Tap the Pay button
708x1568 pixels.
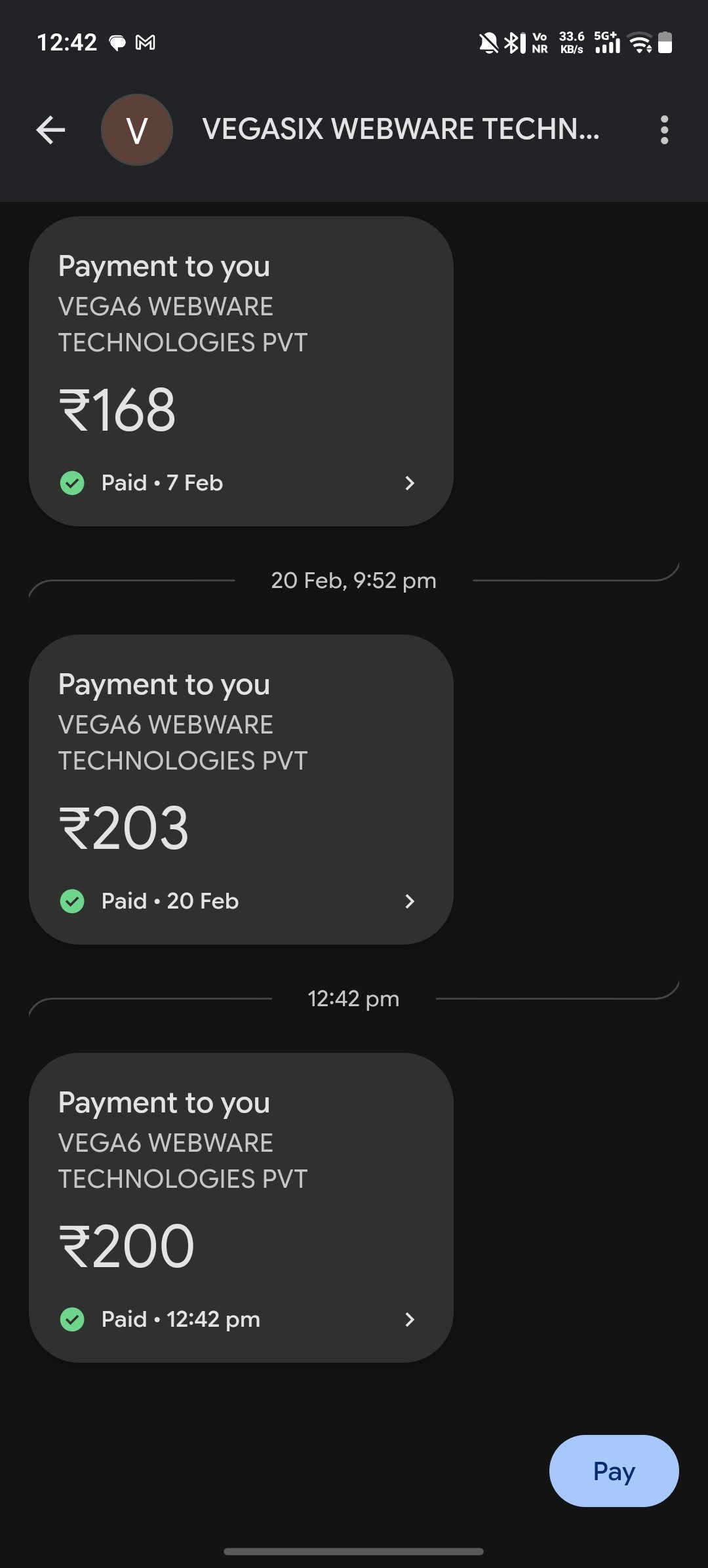[x=614, y=1471]
